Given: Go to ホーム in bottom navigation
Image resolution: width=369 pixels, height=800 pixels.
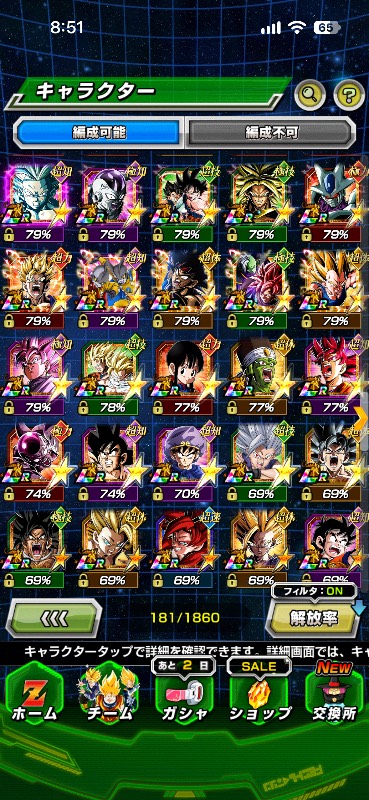Looking at the screenshot, I should [34, 698].
